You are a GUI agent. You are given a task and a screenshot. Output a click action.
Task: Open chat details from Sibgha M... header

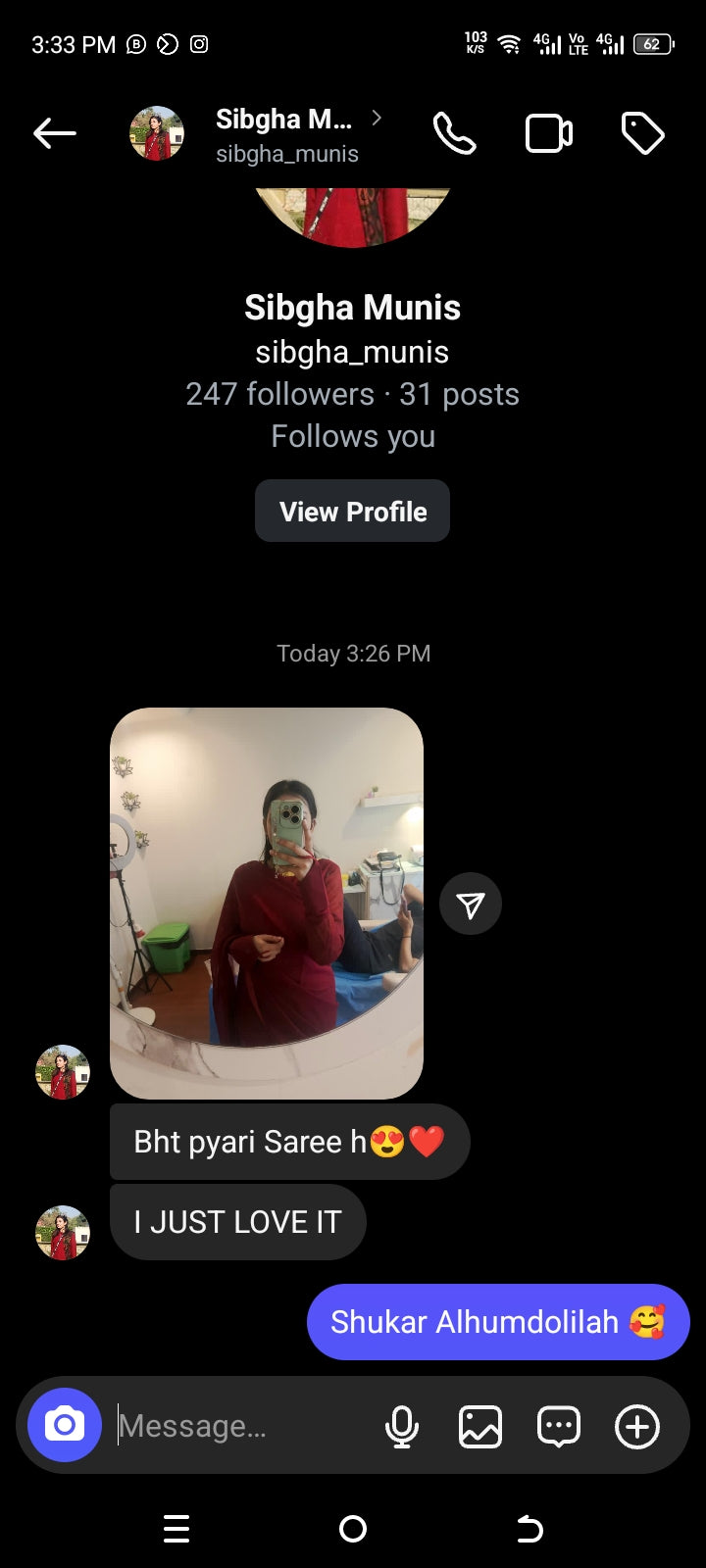click(x=284, y=133)
